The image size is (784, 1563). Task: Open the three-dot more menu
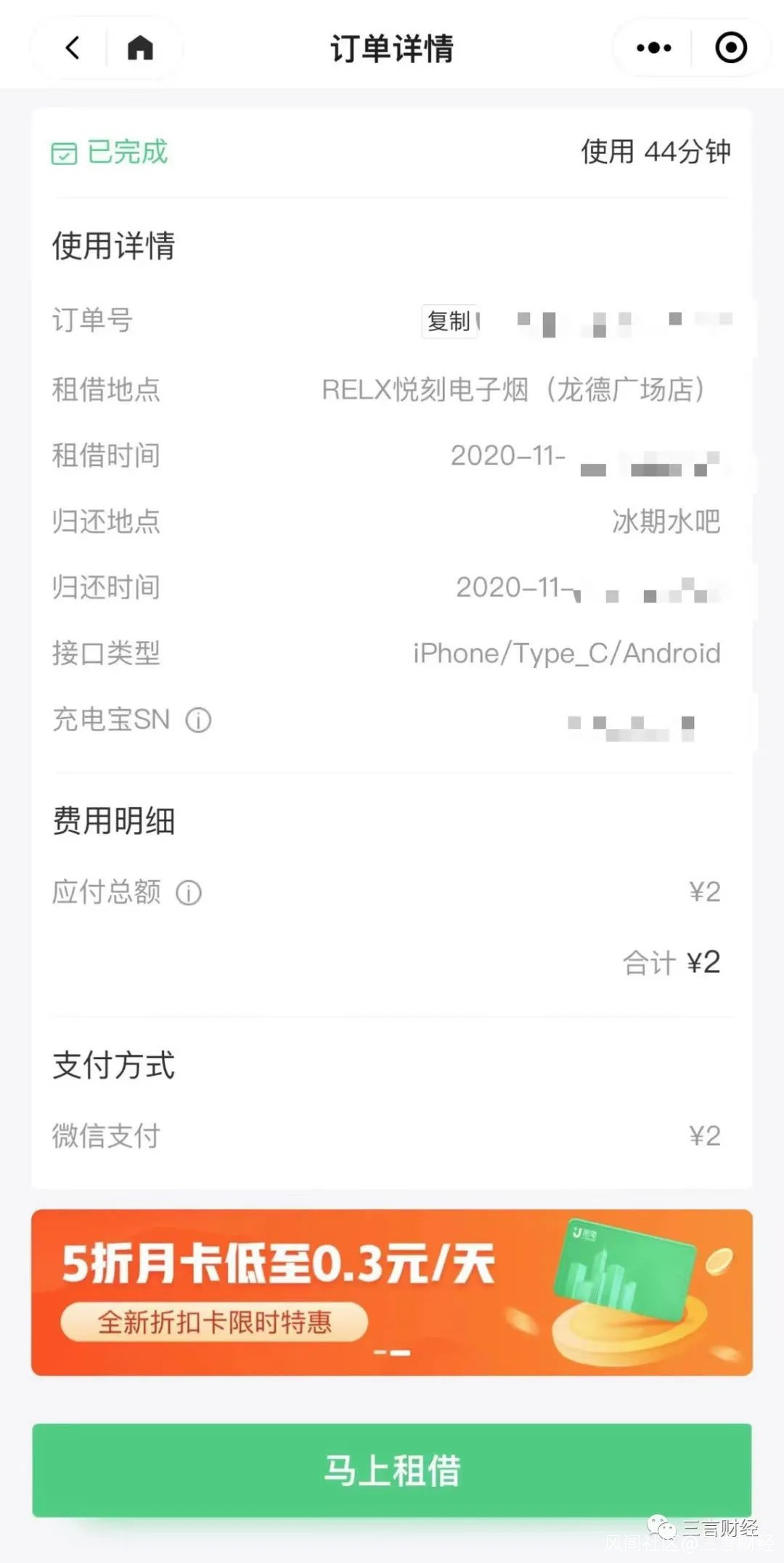(653, 48)
